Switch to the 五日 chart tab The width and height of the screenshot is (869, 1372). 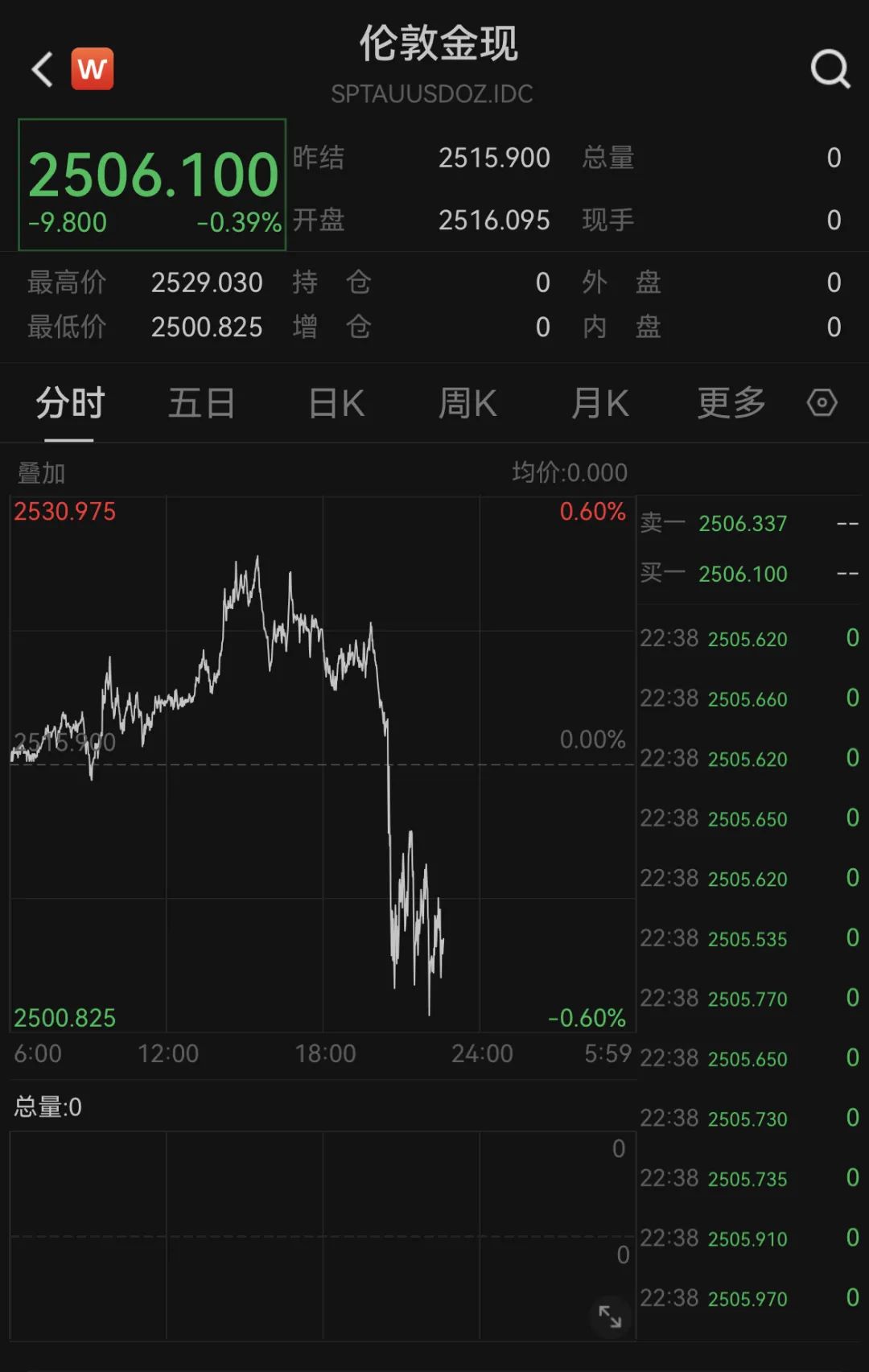(x=201, y=403)
